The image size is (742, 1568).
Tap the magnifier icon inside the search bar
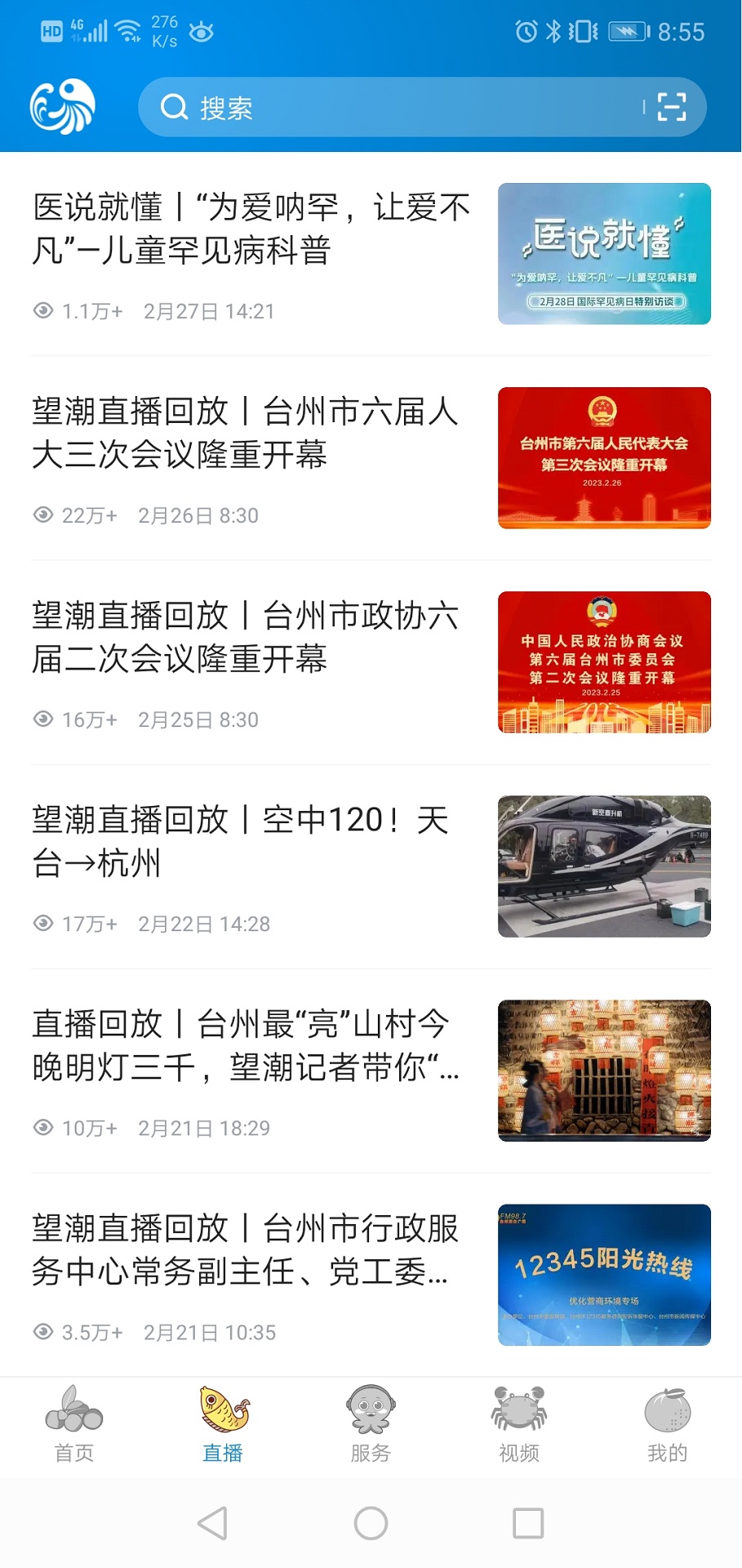174,107
